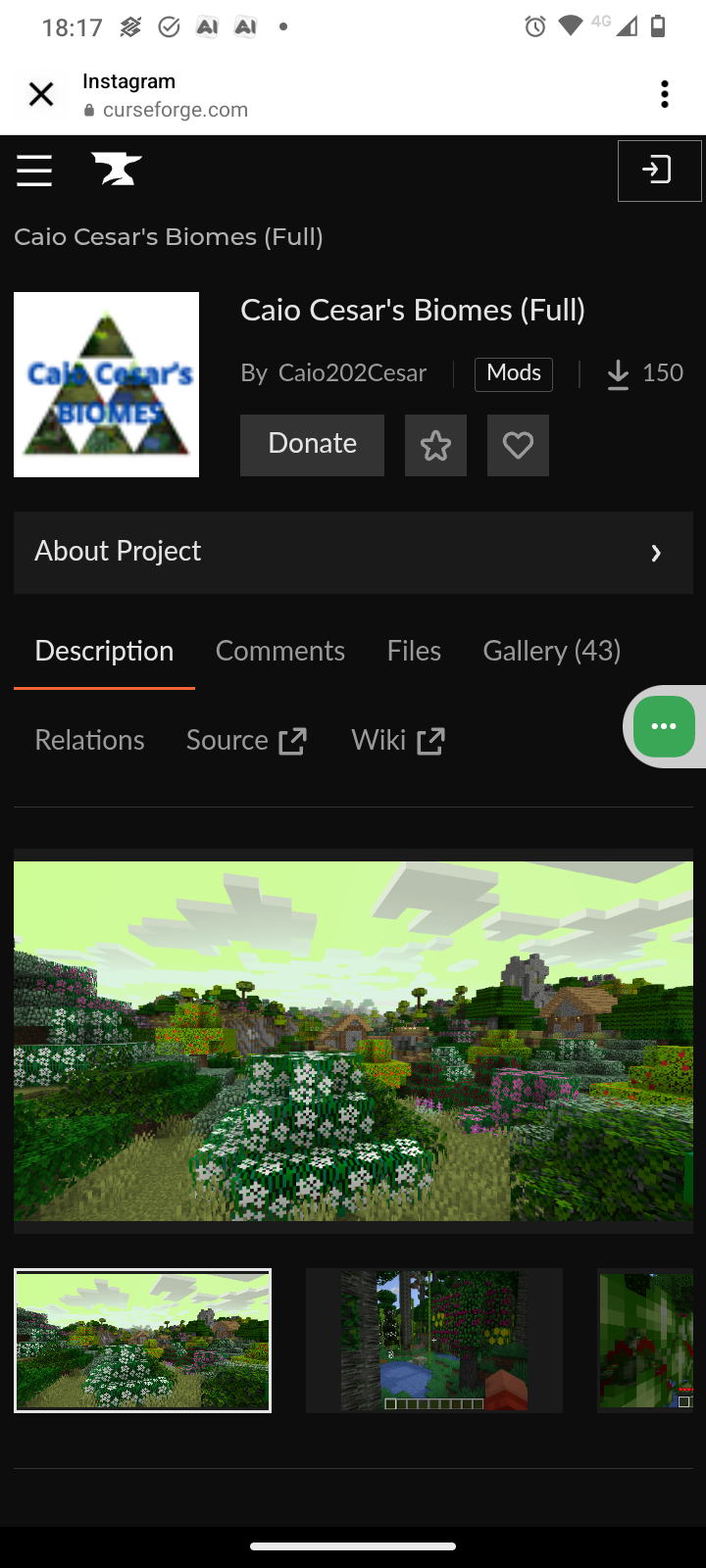View the Files tab
Image resolution: width=706 pixels, height=1568 pixels.
pyautogui.click(x=413, y=650)
